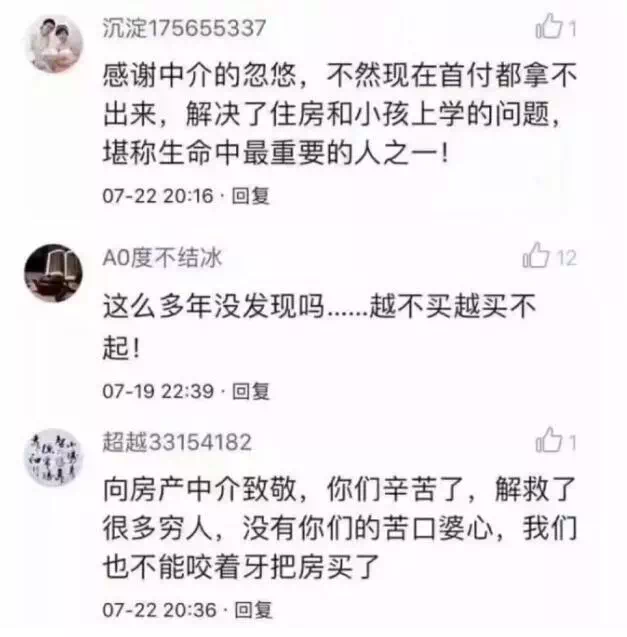
Task: Reply to 超越33154182's comment
Action: (251, 609)
